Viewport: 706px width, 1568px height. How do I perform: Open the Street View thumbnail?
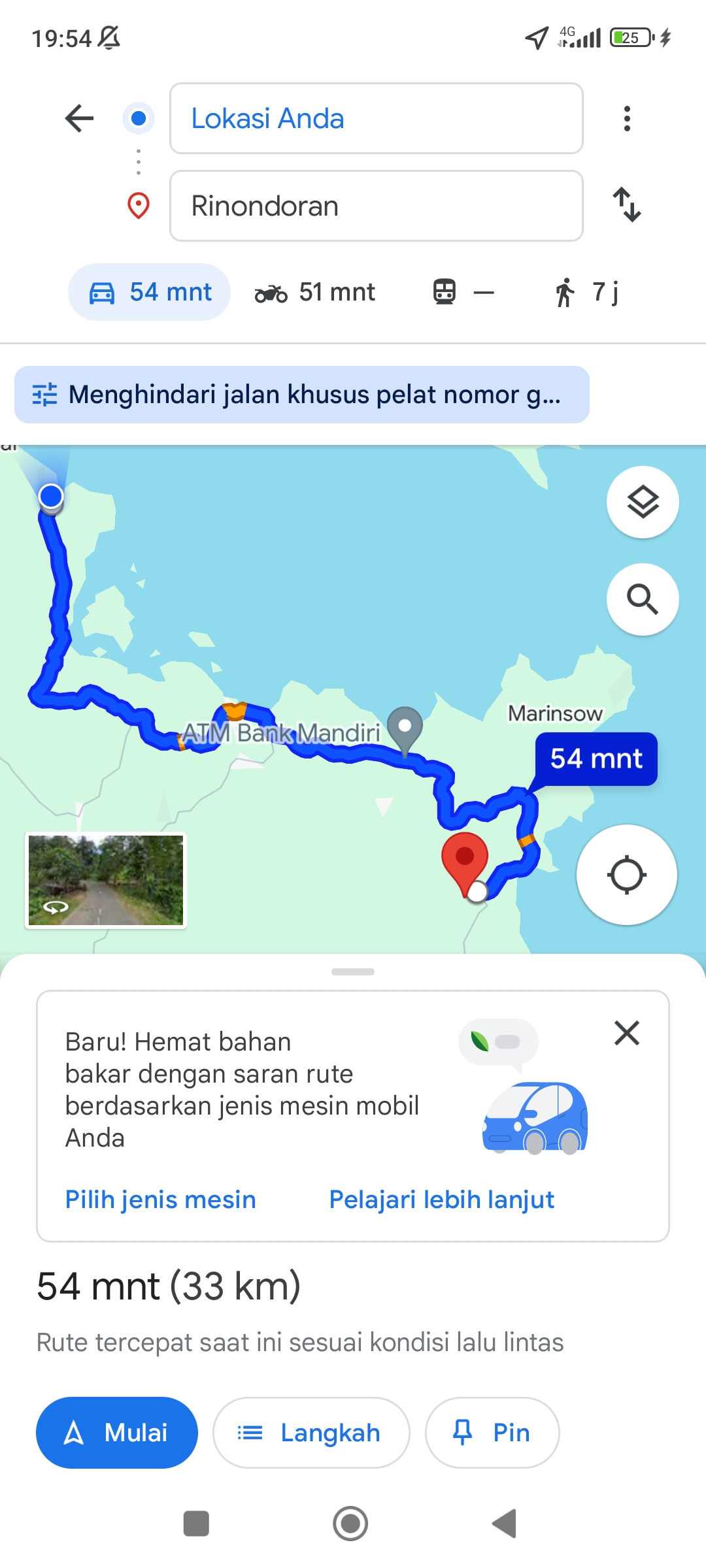106,880
